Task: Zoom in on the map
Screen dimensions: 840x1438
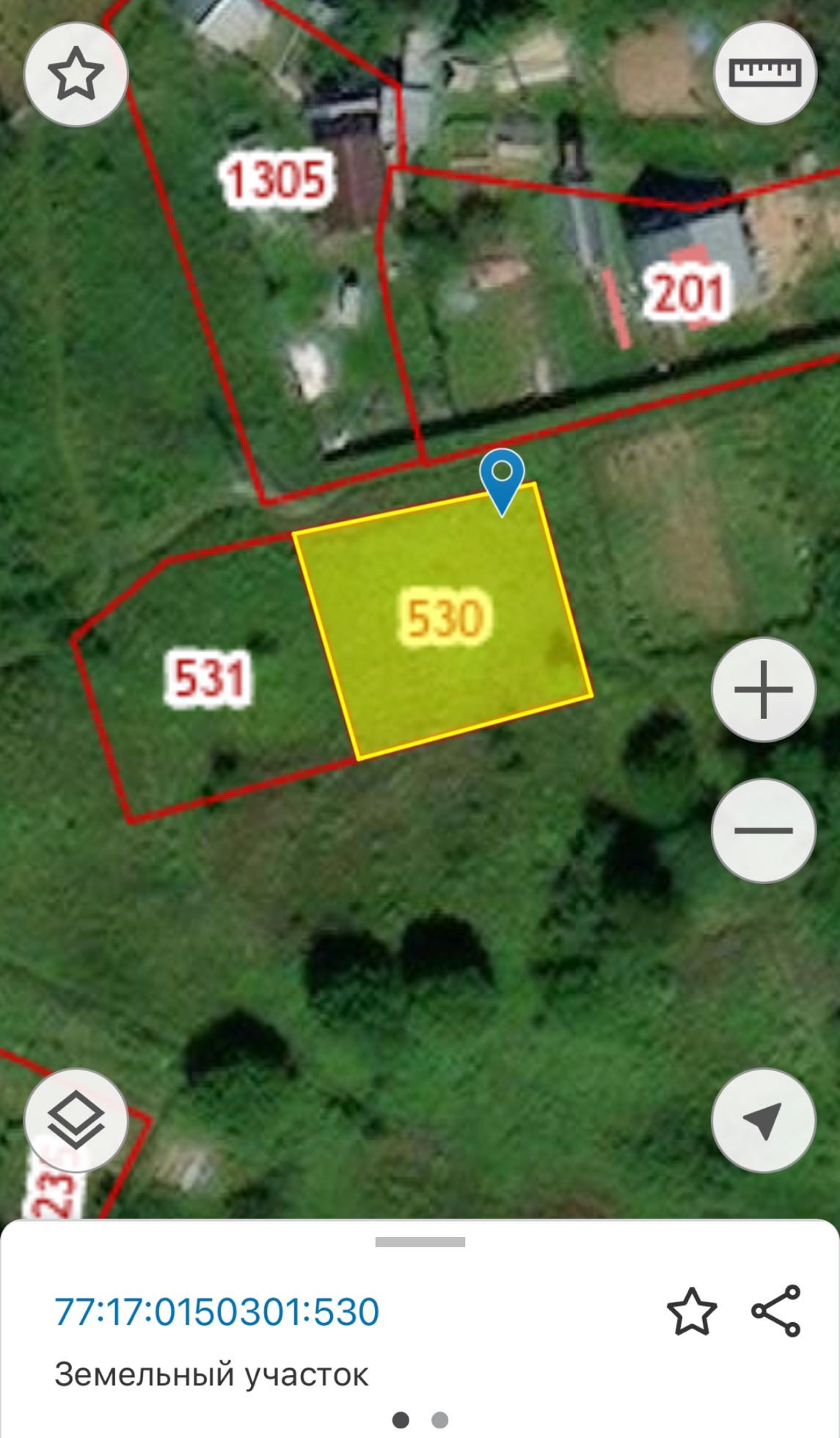Action: (x=763, y=690)
